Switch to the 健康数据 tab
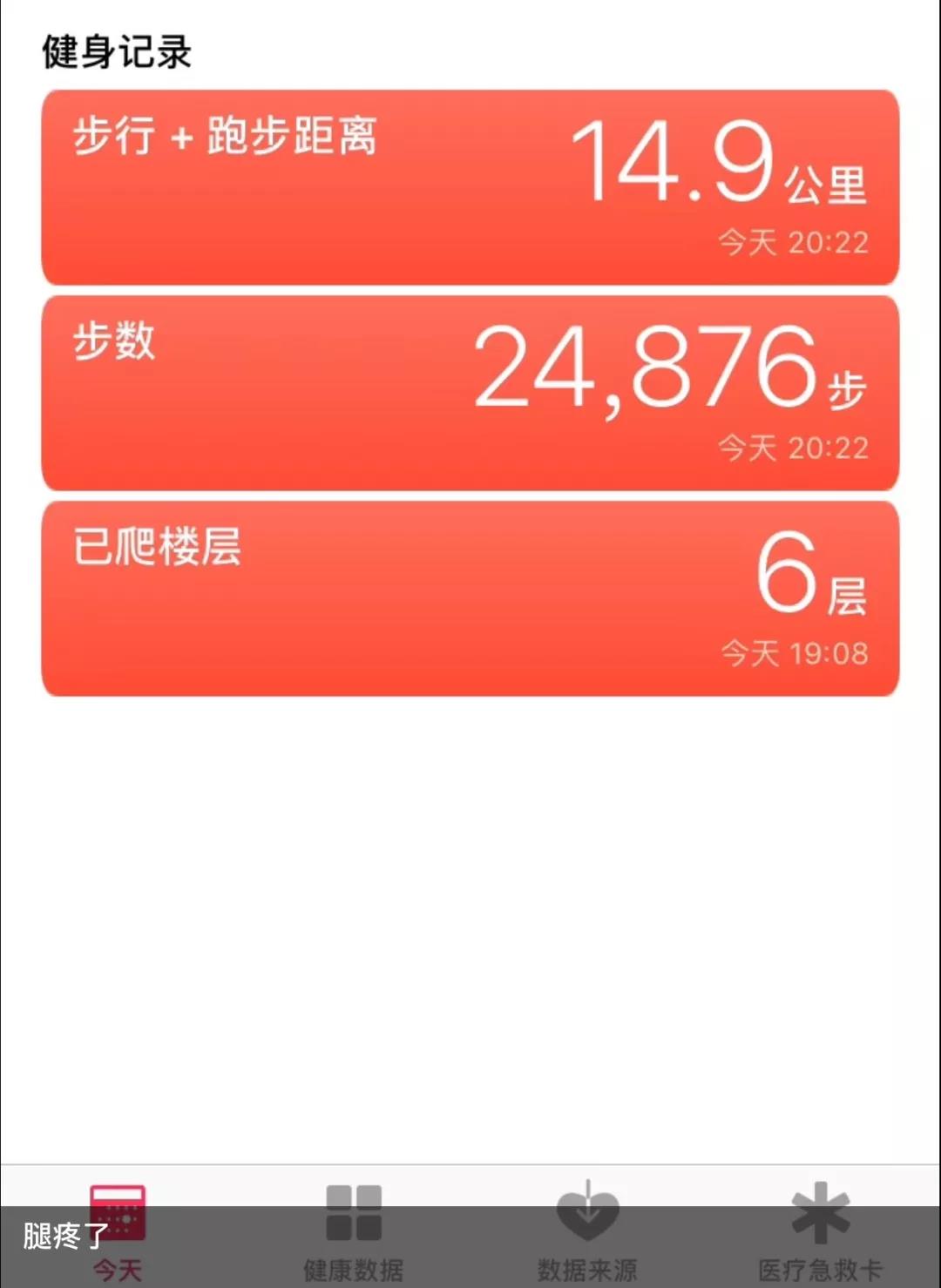This screenshot has height=1288, width=941. pyautogui.click(x=351, y=1269)
